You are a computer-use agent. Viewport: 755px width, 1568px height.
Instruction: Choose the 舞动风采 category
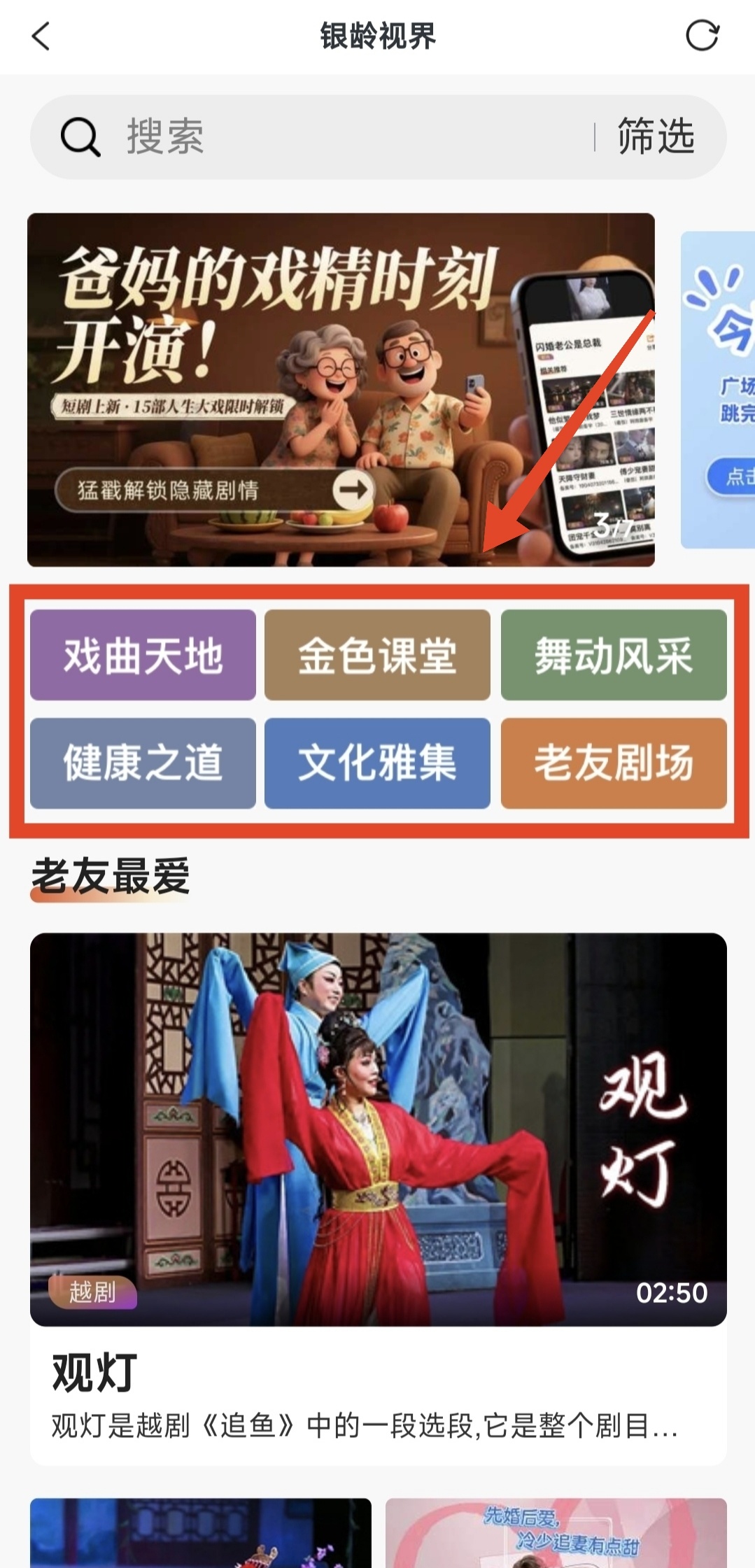tap(614, 656)
